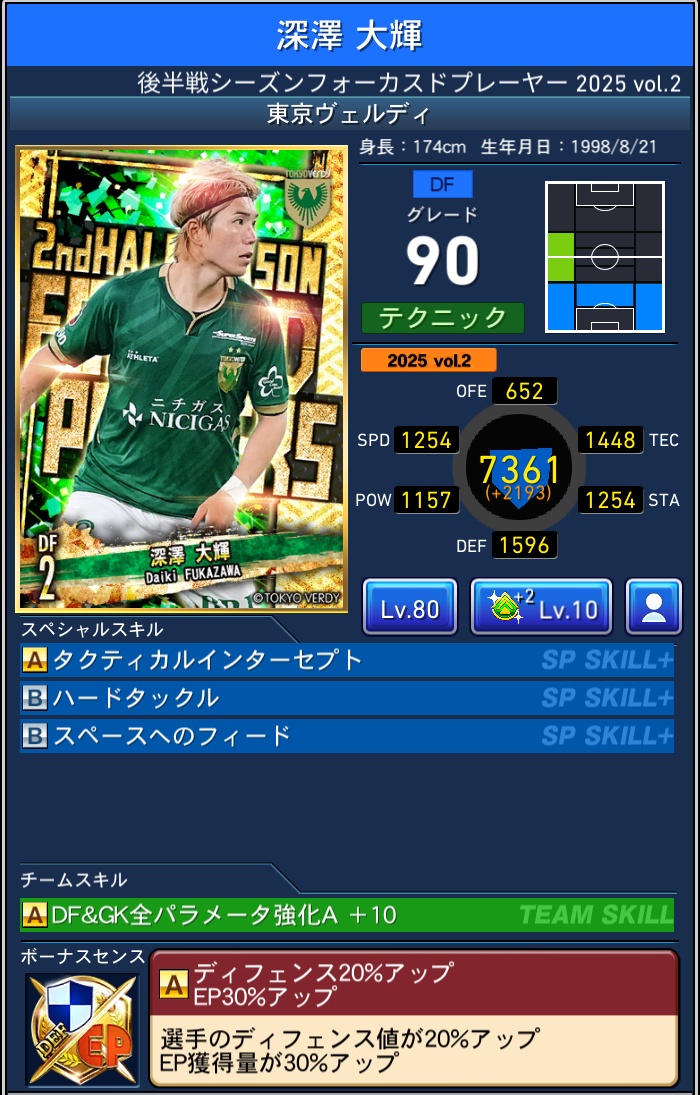View the スペースへのフィード skill details

[346, 736]
